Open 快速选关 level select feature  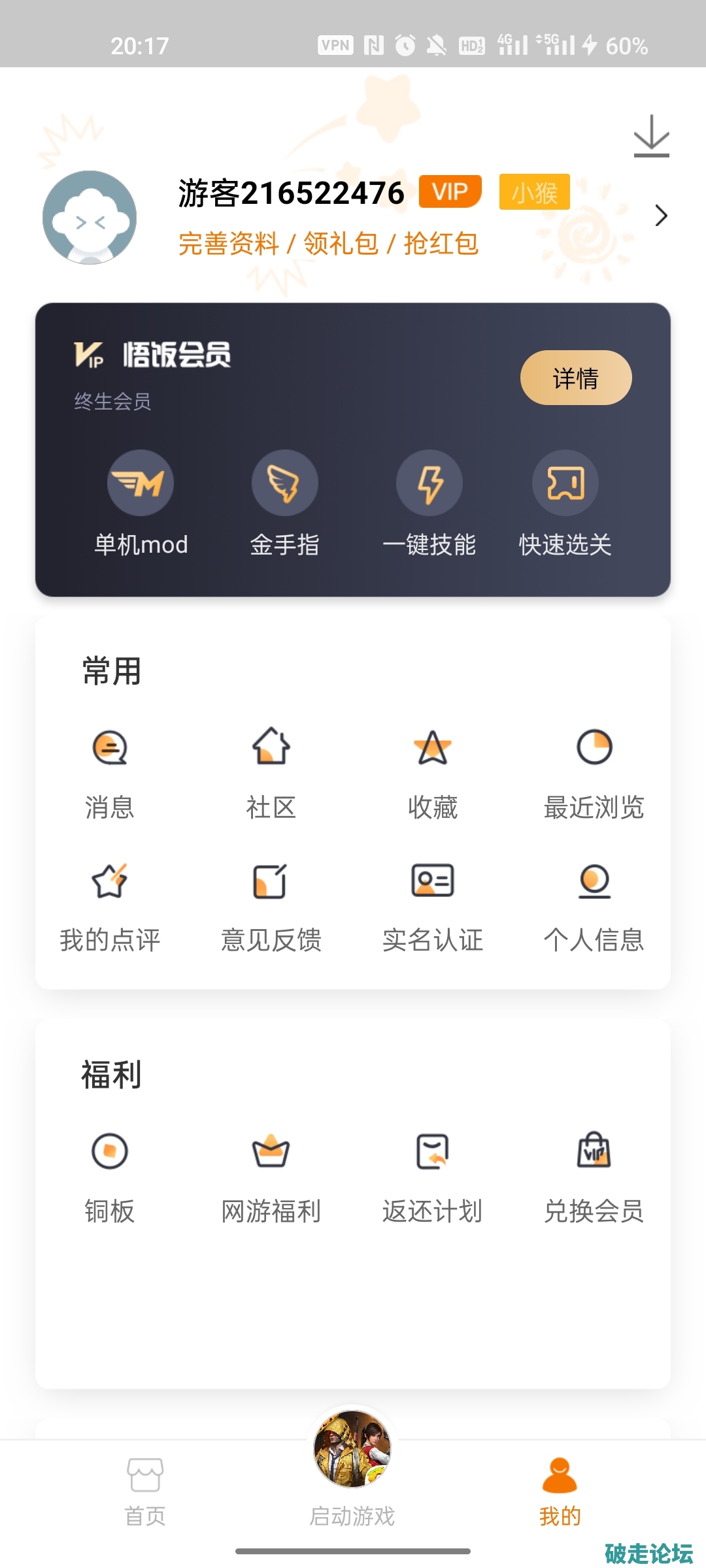[566, 482]
